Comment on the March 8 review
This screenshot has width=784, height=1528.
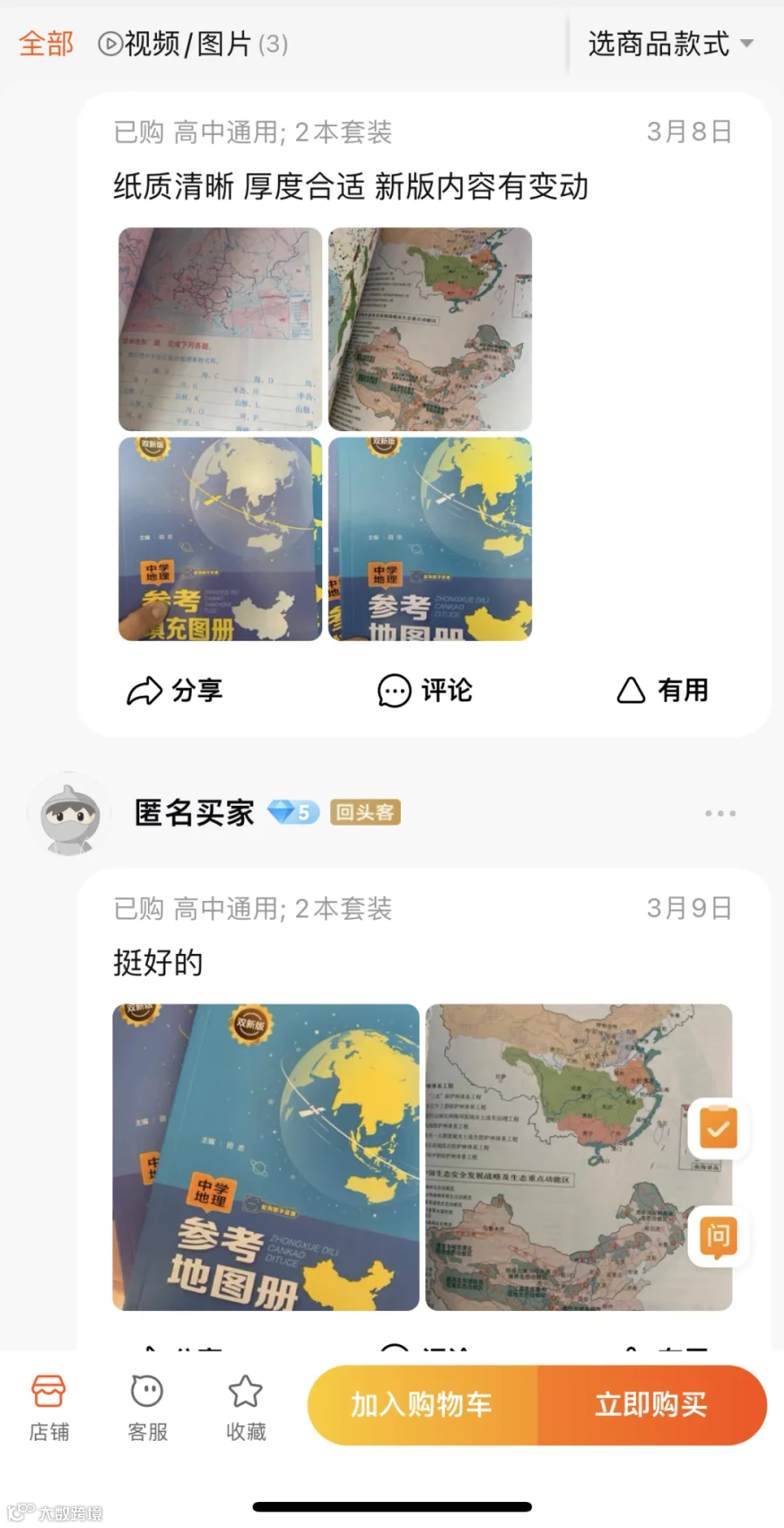(424, 691)
